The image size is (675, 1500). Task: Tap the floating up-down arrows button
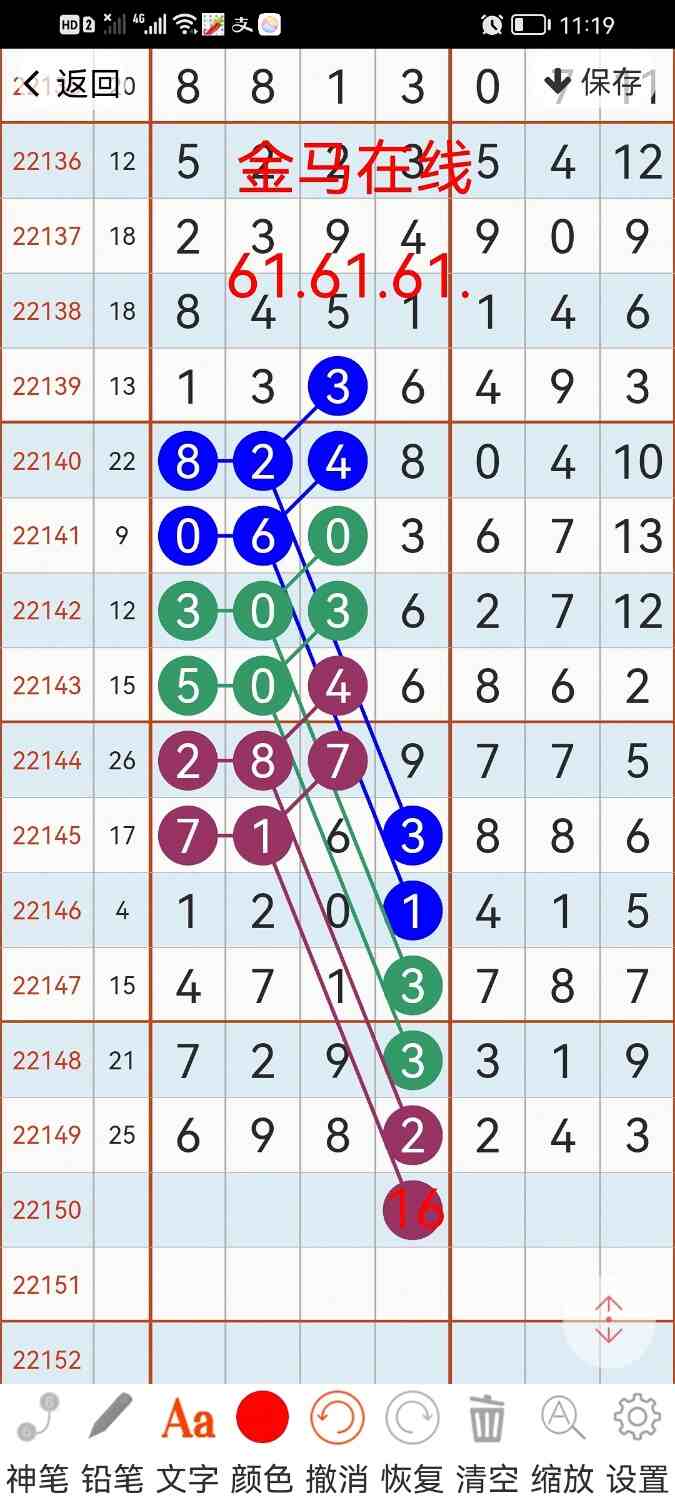pyautogui.click(x=608, y=1320)
